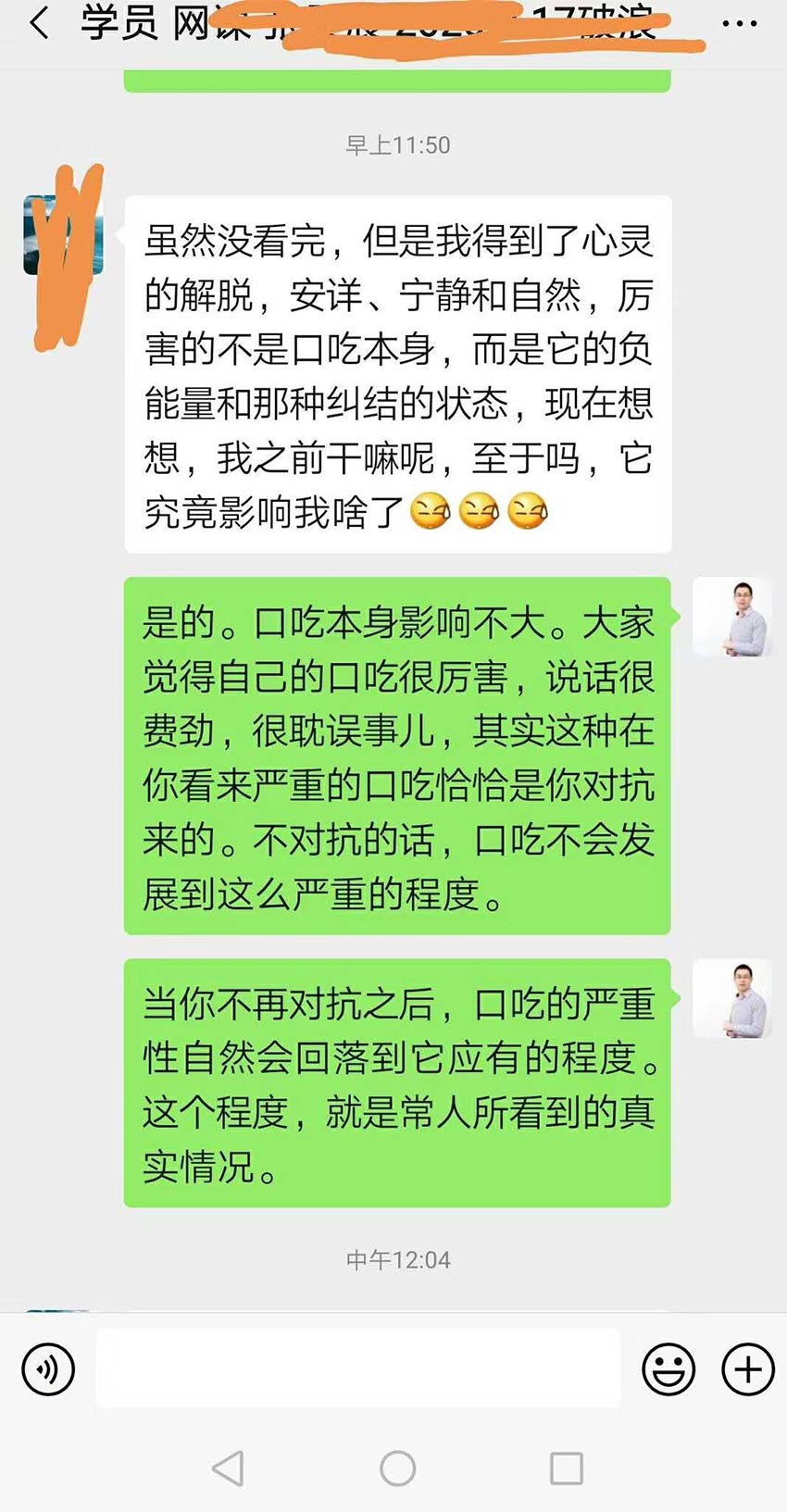Focus the message text field
Viewport: 787px width, 1512px height.
357,1368
